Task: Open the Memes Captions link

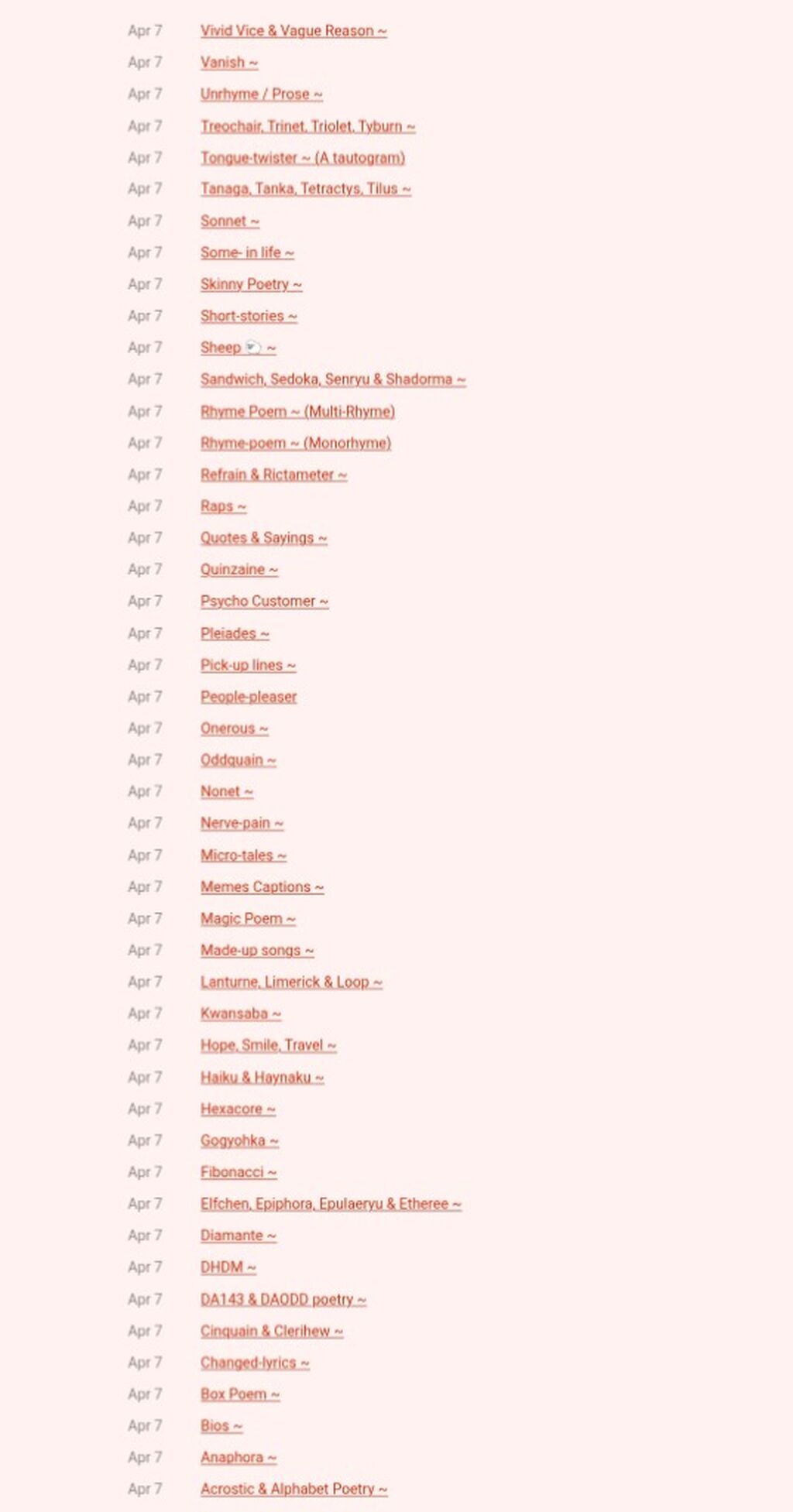Action: click(x=263, y=887)
